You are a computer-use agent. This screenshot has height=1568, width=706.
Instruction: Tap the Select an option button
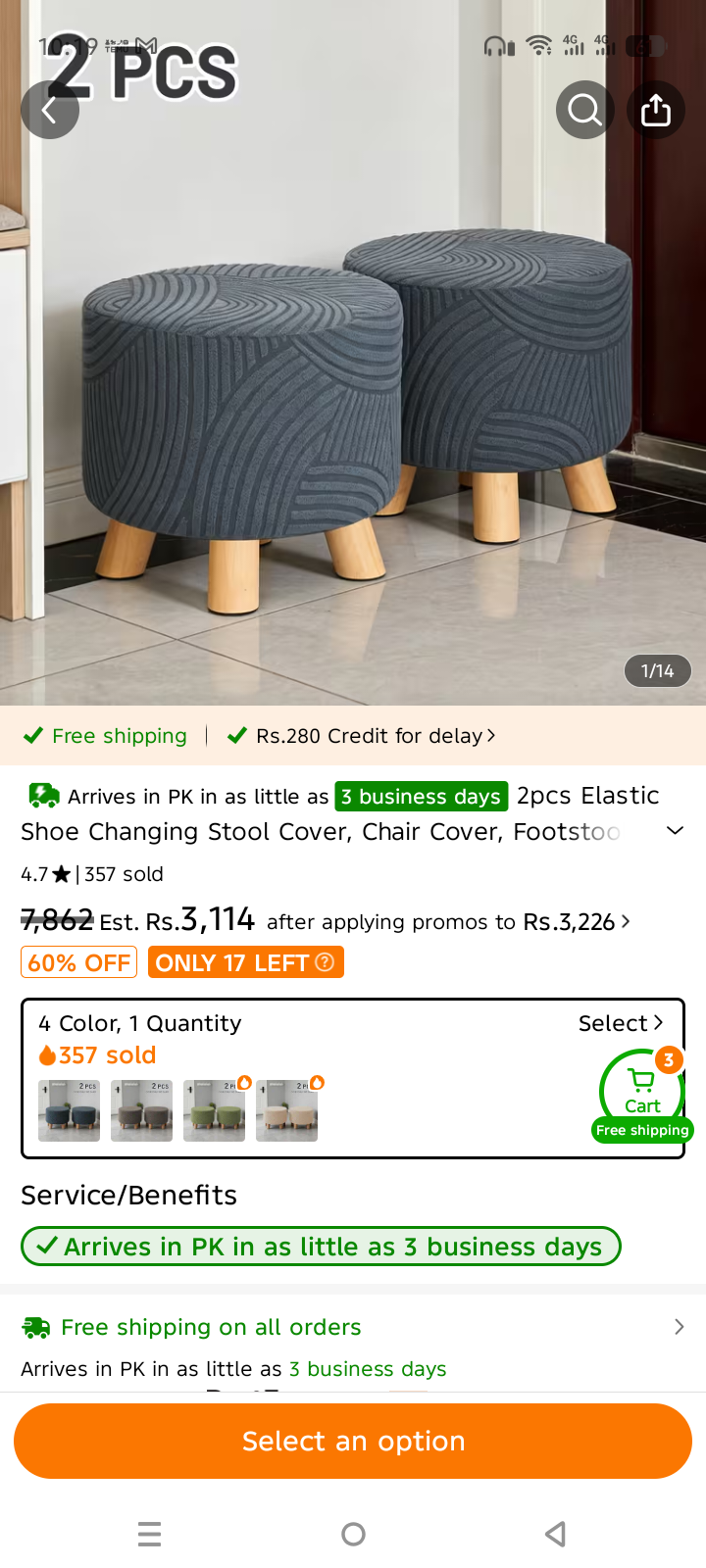click(353, 1441)
